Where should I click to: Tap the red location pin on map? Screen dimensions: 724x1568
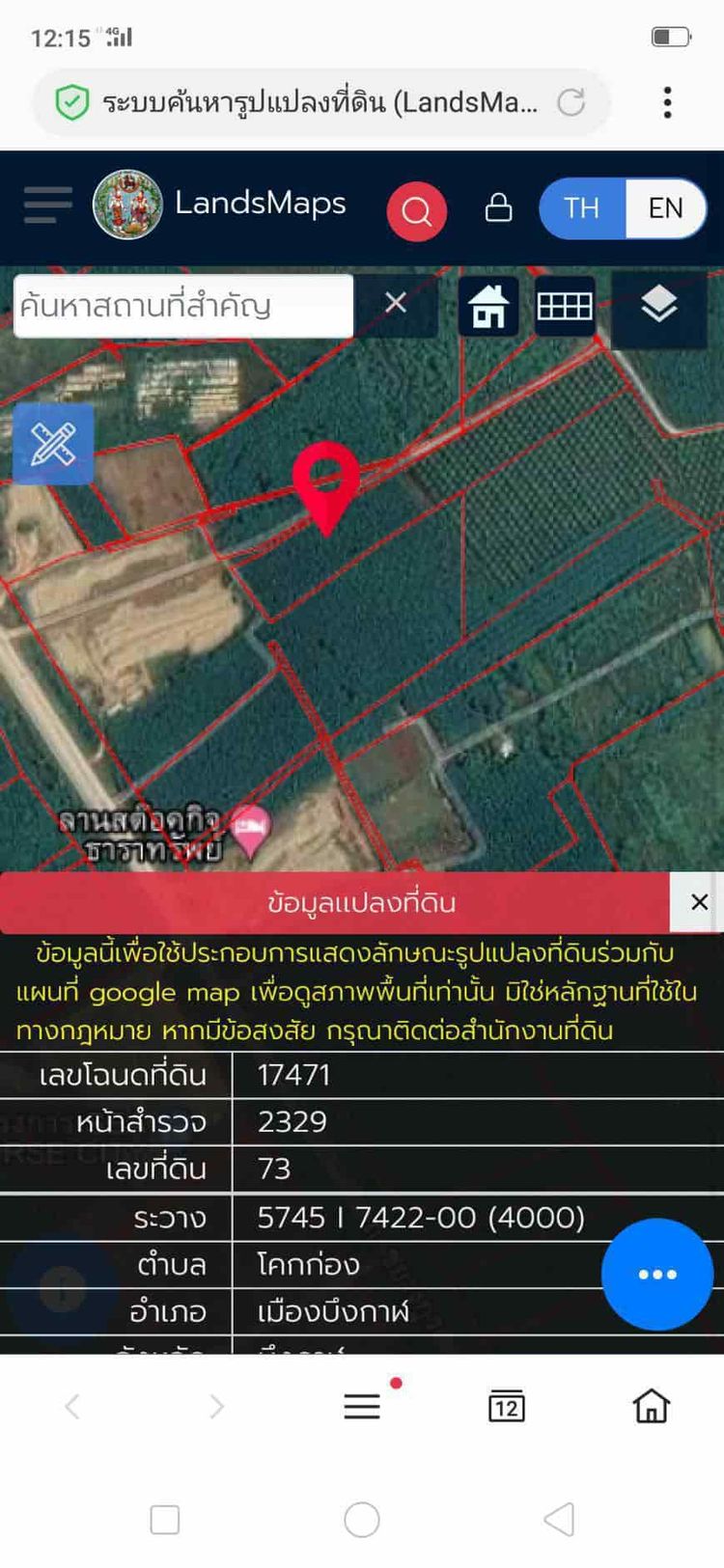[326, 482]
